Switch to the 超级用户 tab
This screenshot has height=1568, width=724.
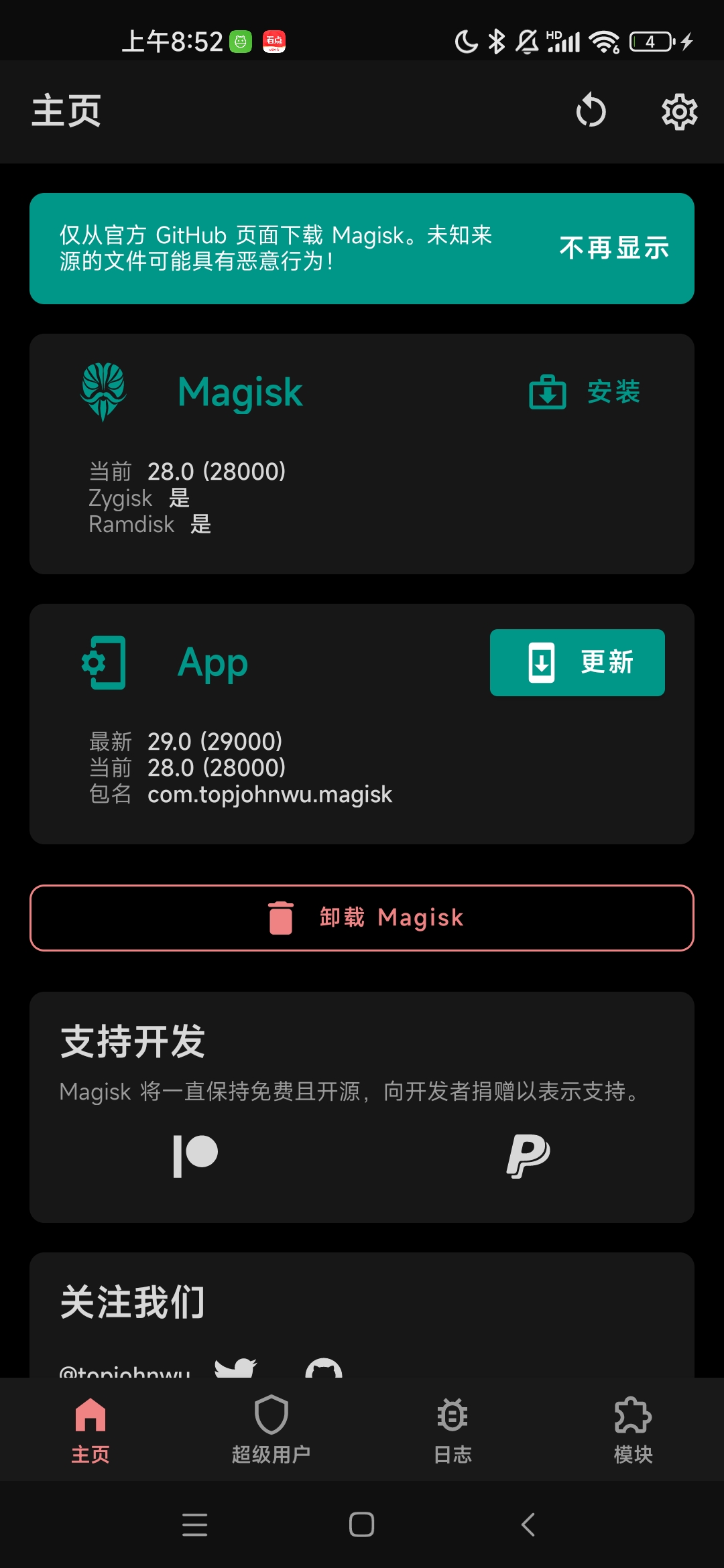click(x=271, y=1429)
